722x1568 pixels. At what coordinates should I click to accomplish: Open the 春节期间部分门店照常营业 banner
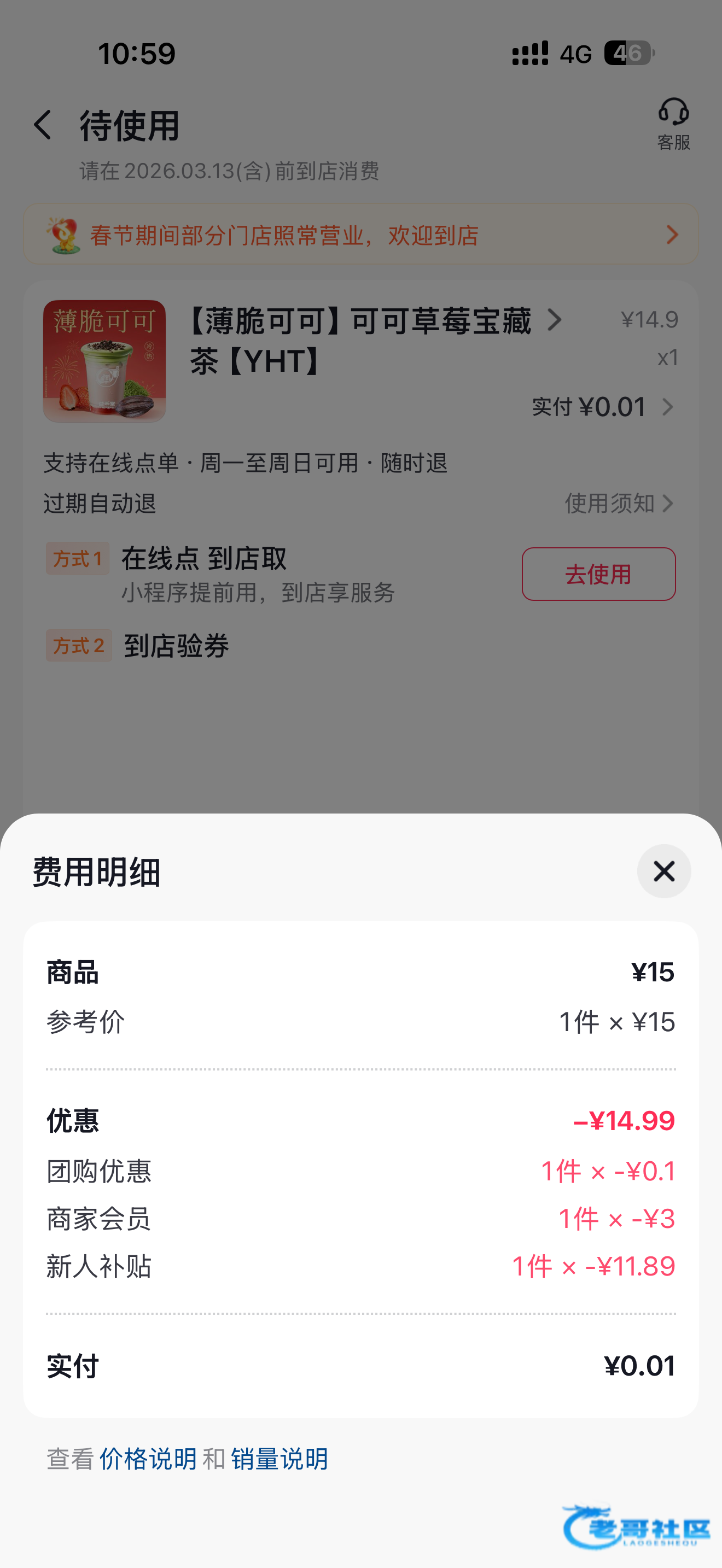coord(360,235)
